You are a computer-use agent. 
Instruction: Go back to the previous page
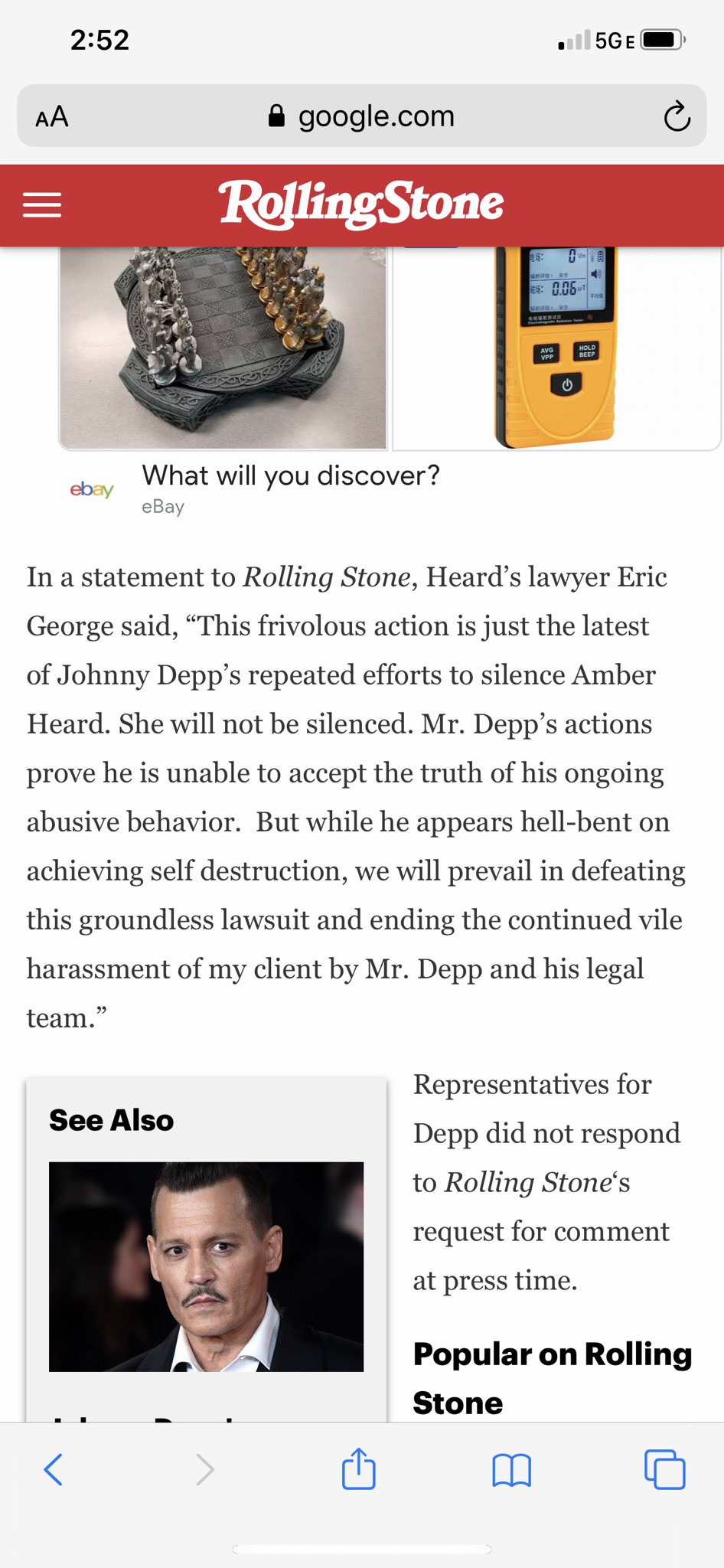[x=53, y=1469]
